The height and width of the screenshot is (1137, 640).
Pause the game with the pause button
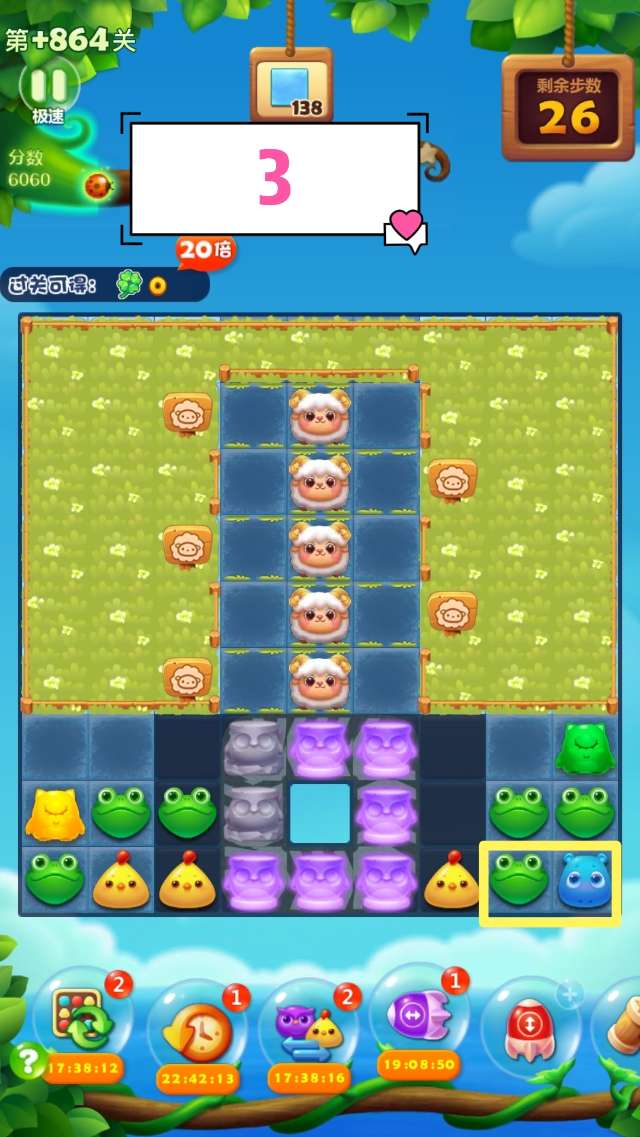(49, 84)
